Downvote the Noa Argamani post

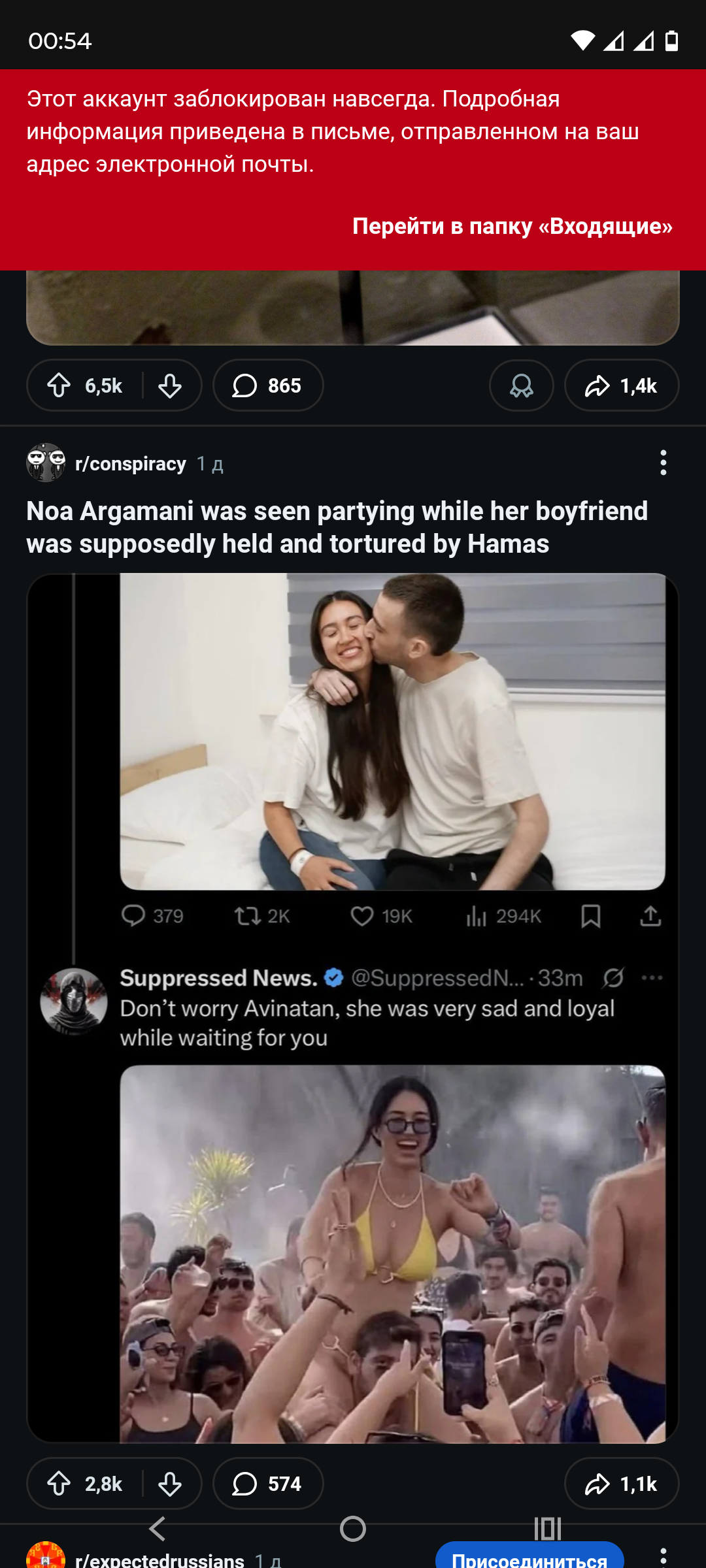click(170, 1484)
